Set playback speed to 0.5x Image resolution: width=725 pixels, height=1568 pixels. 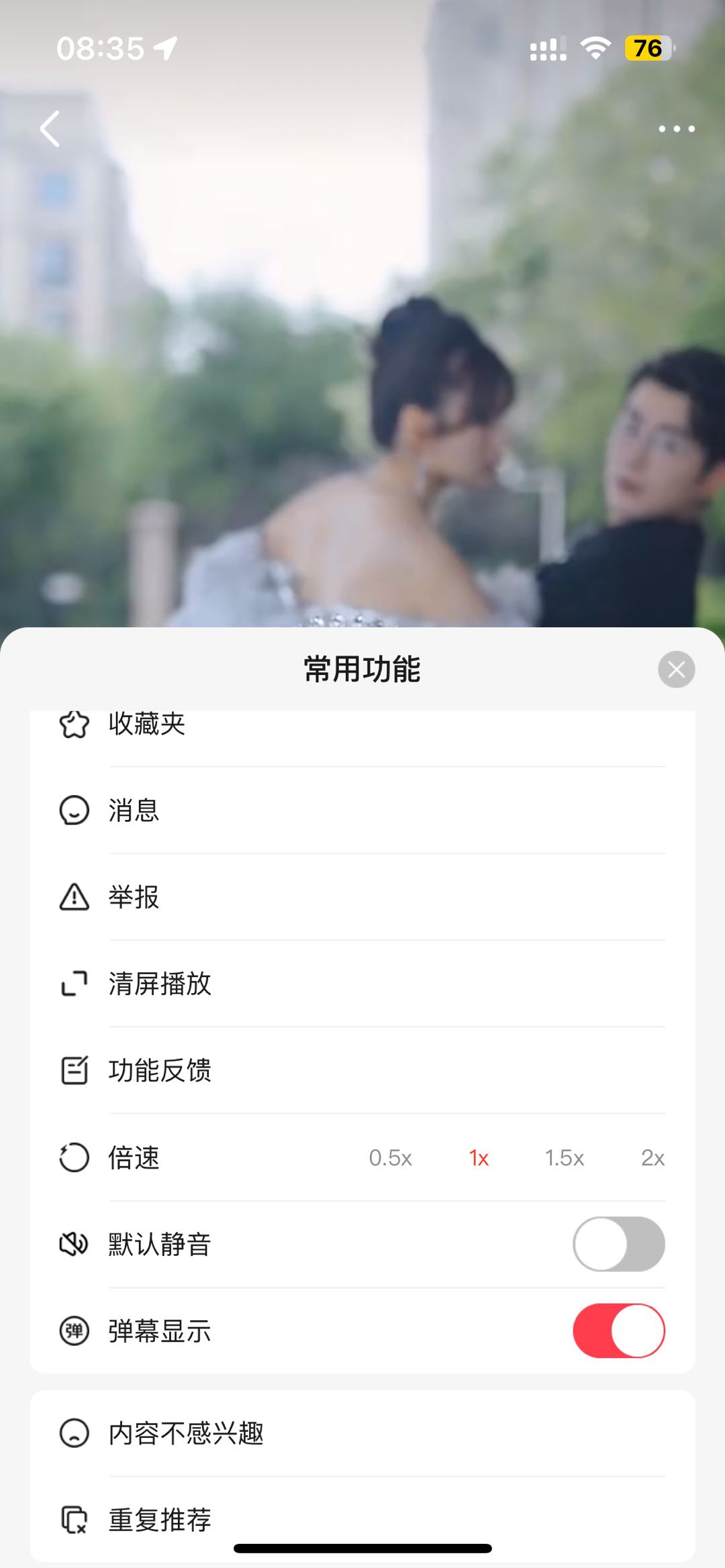[390, 1157]
